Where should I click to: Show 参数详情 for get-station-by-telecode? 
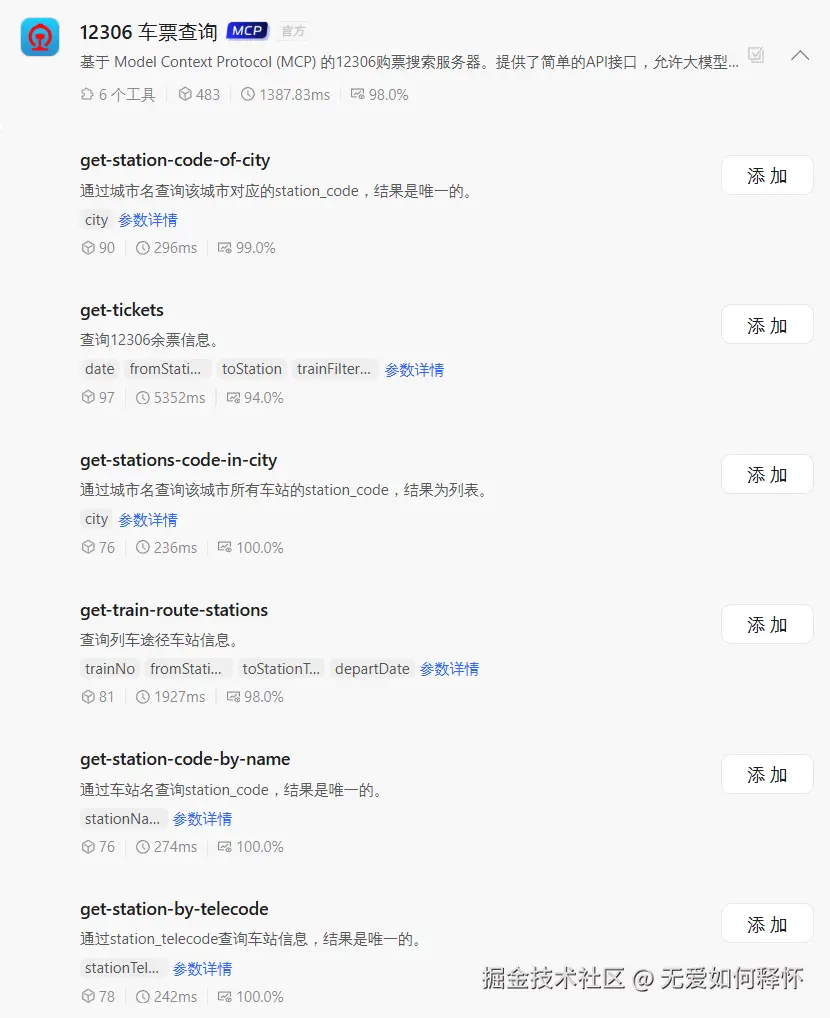(x=202, y=969)
